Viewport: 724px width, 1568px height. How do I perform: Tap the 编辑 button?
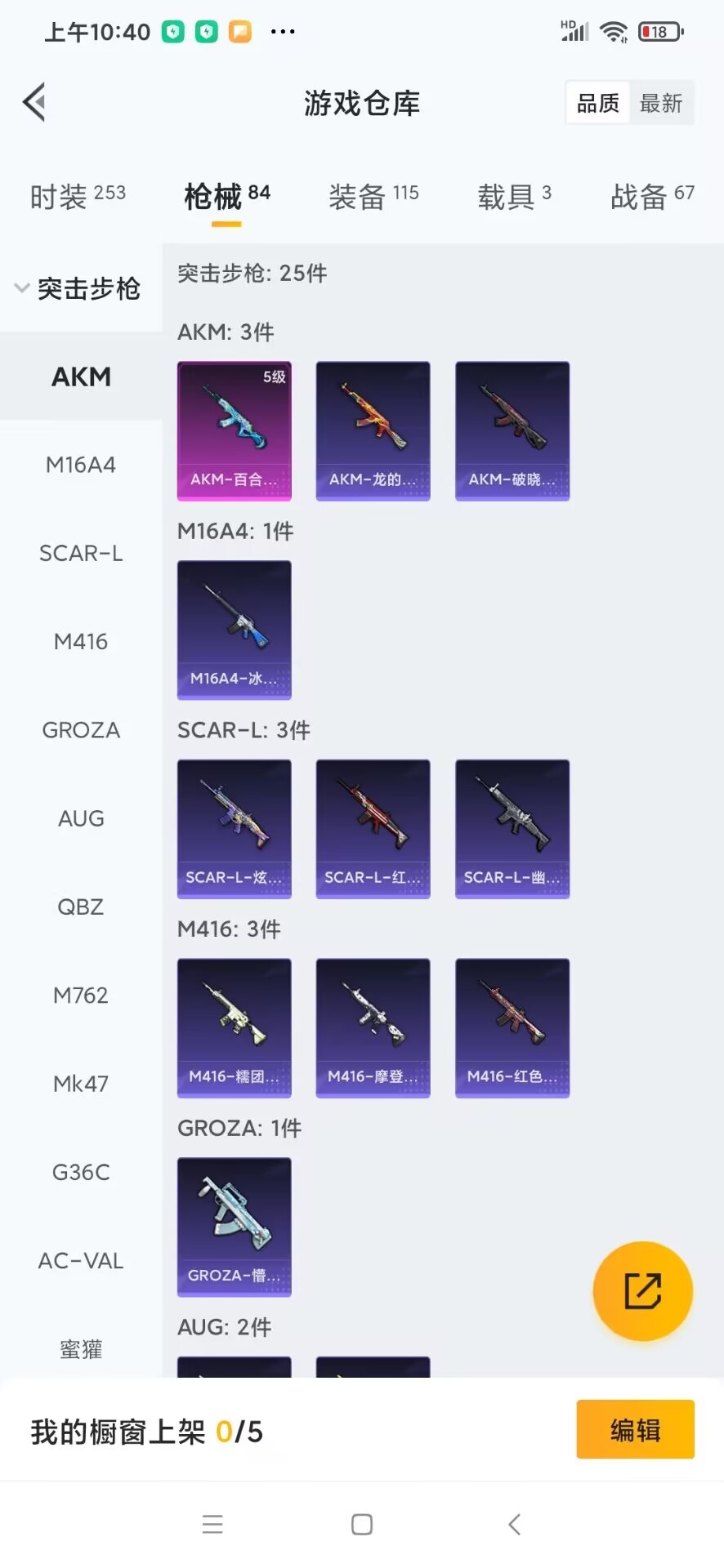click(635, 1429)
